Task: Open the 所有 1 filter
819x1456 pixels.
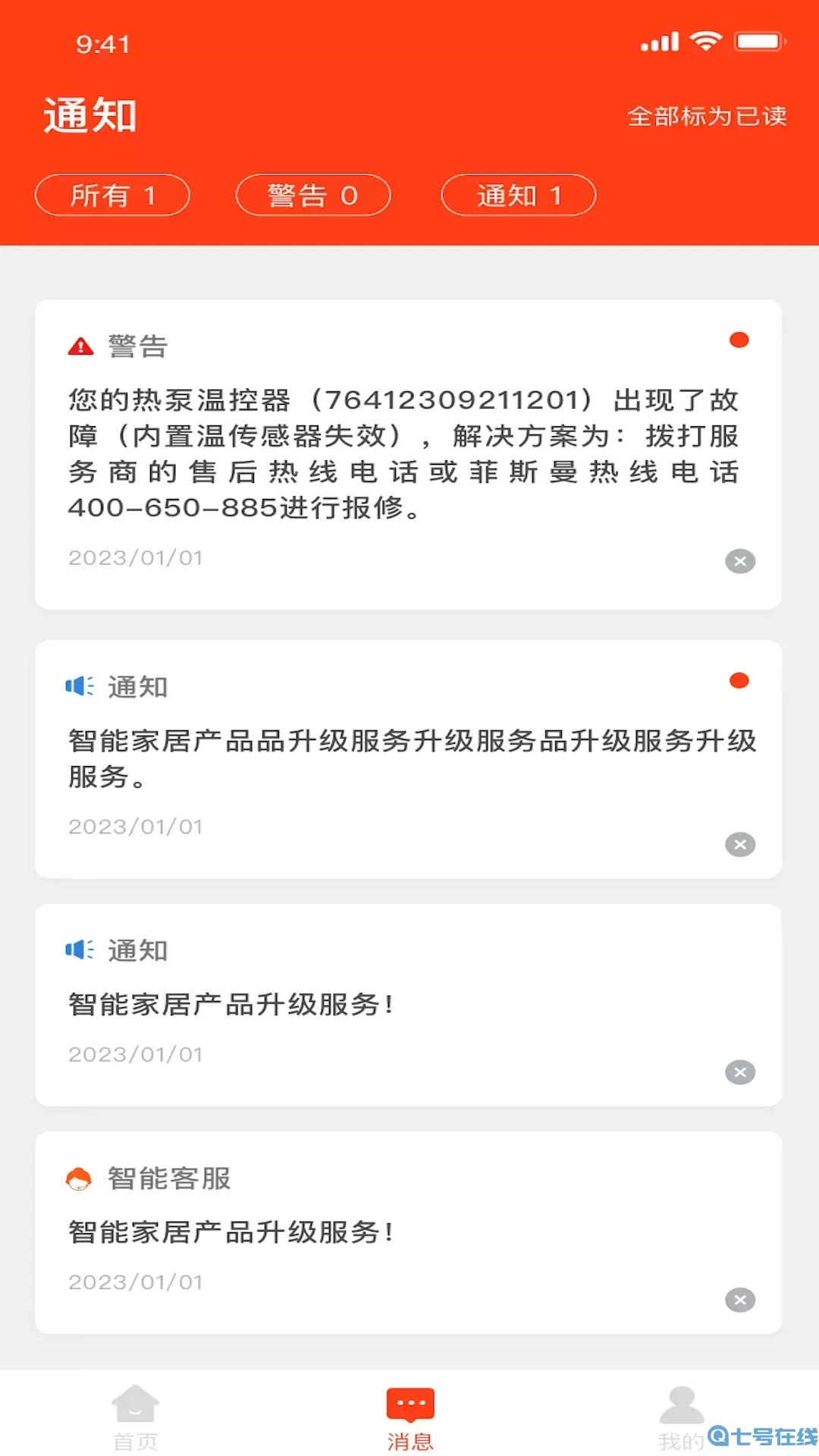Action: 112,195
